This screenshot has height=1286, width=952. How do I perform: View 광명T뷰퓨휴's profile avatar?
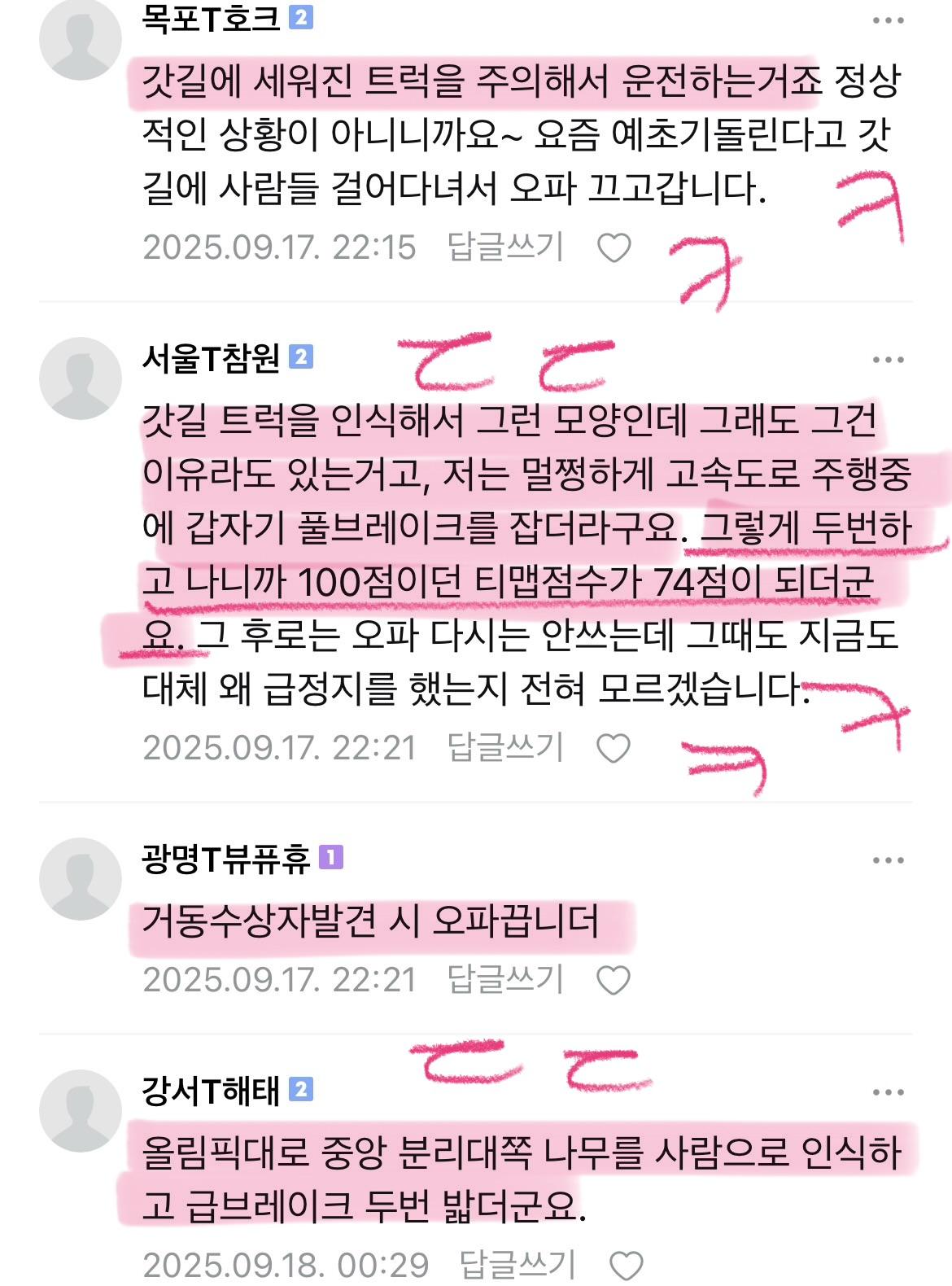point(80,879)
